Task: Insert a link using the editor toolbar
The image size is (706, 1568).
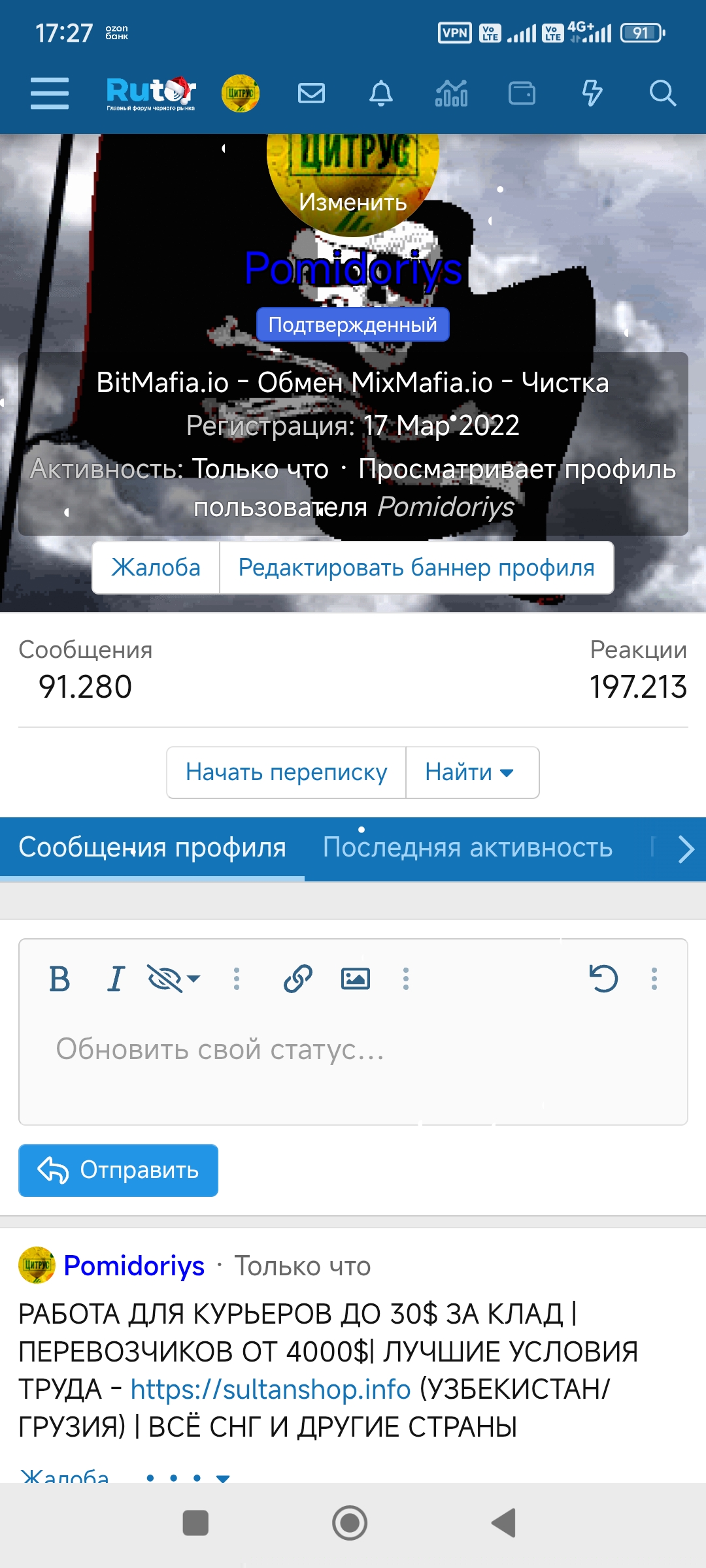Action: 298,979
